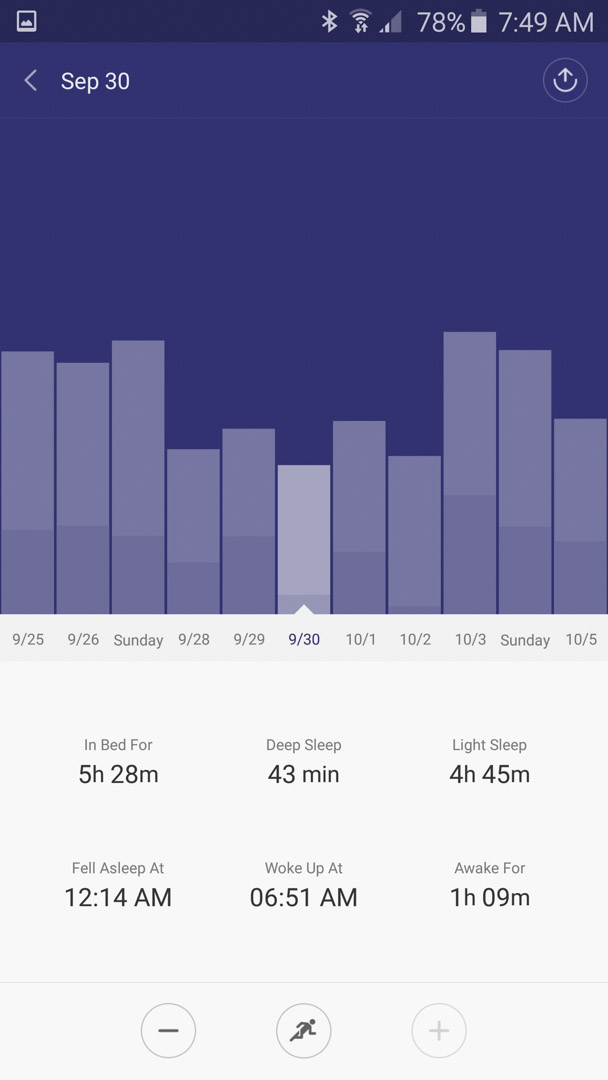Viewport: 608px width, 1080px height.
Task: Select the 10/1 sleep bar
Action: [359, 517]
